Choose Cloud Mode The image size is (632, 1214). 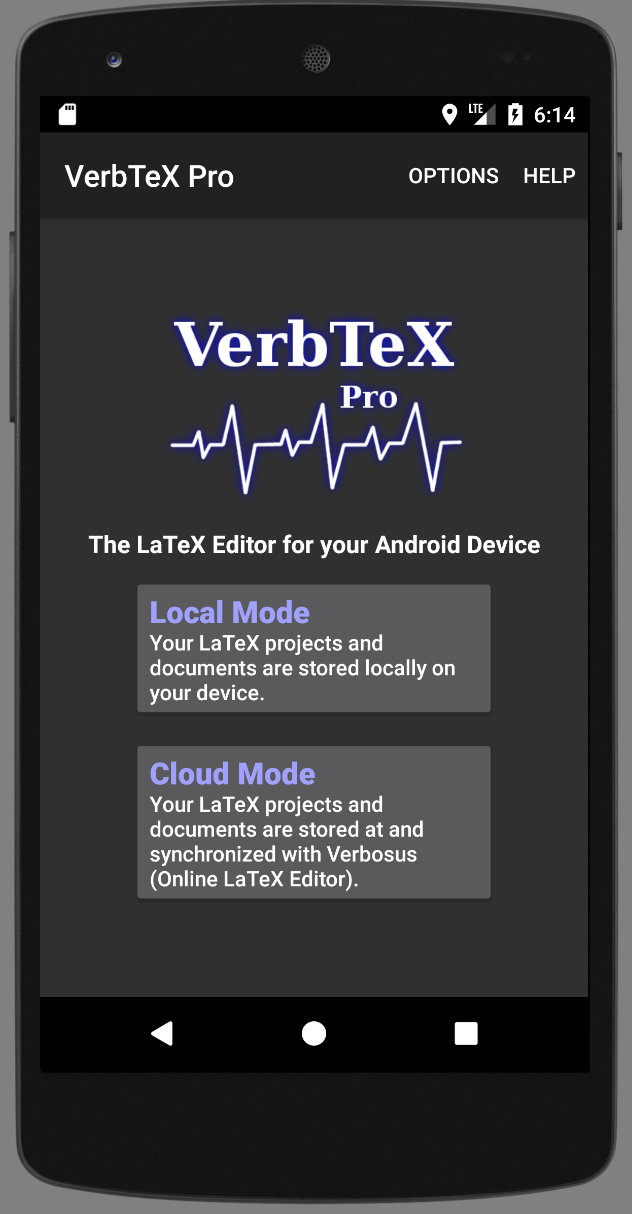(313, 822)
